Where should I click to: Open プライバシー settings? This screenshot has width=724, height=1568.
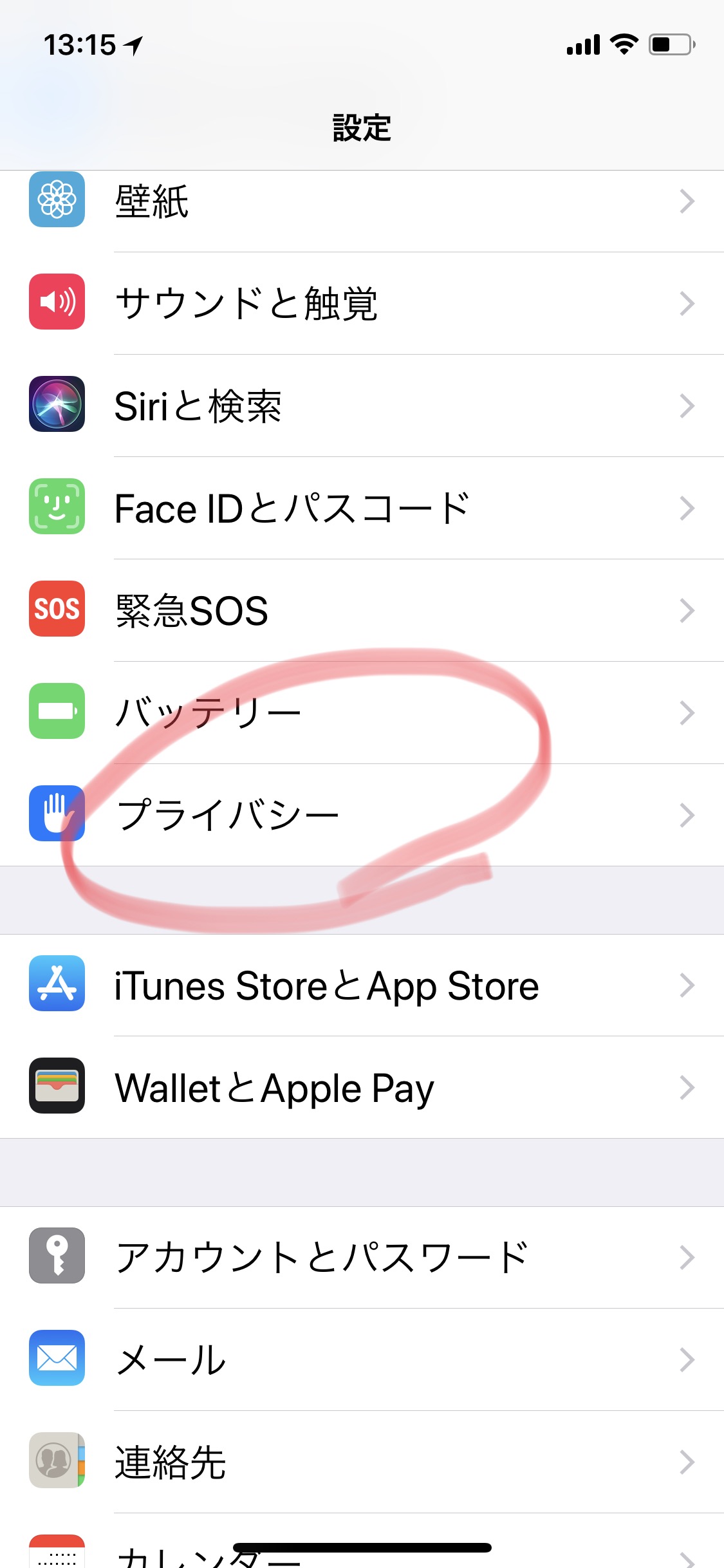tap(360, 815)
